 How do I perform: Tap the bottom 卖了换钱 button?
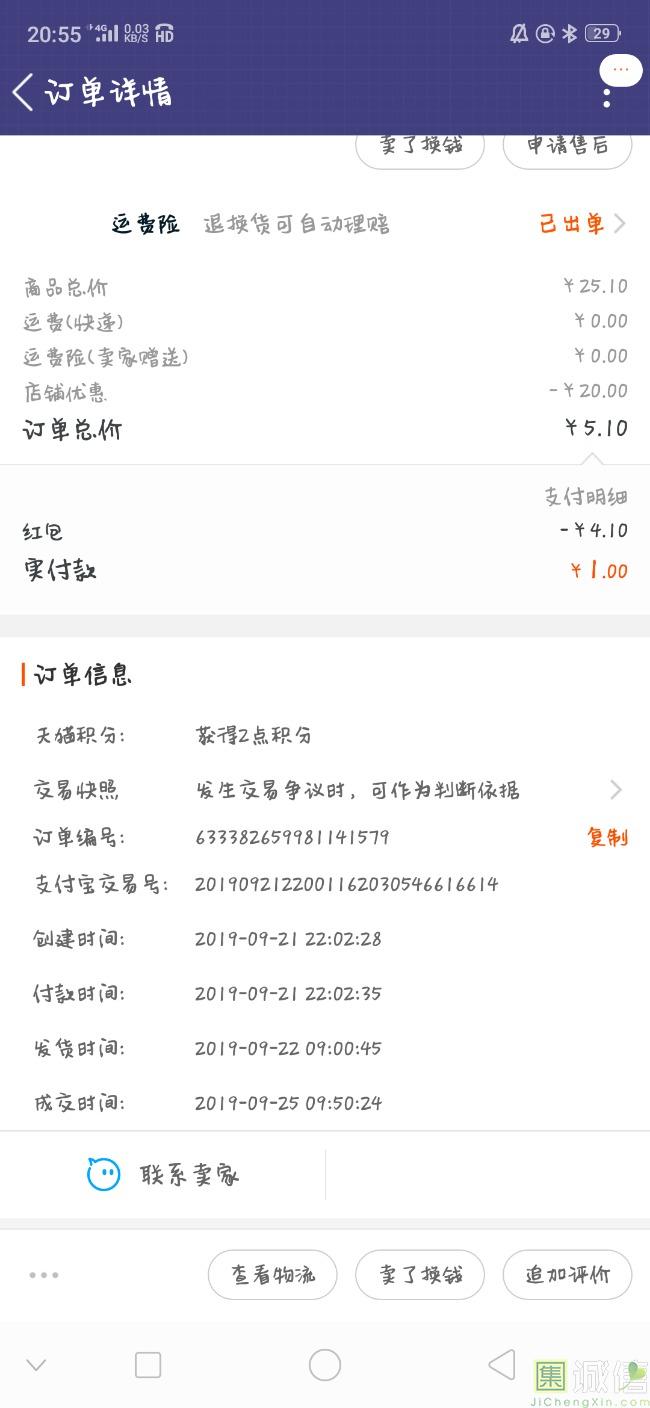(420, 1275)
